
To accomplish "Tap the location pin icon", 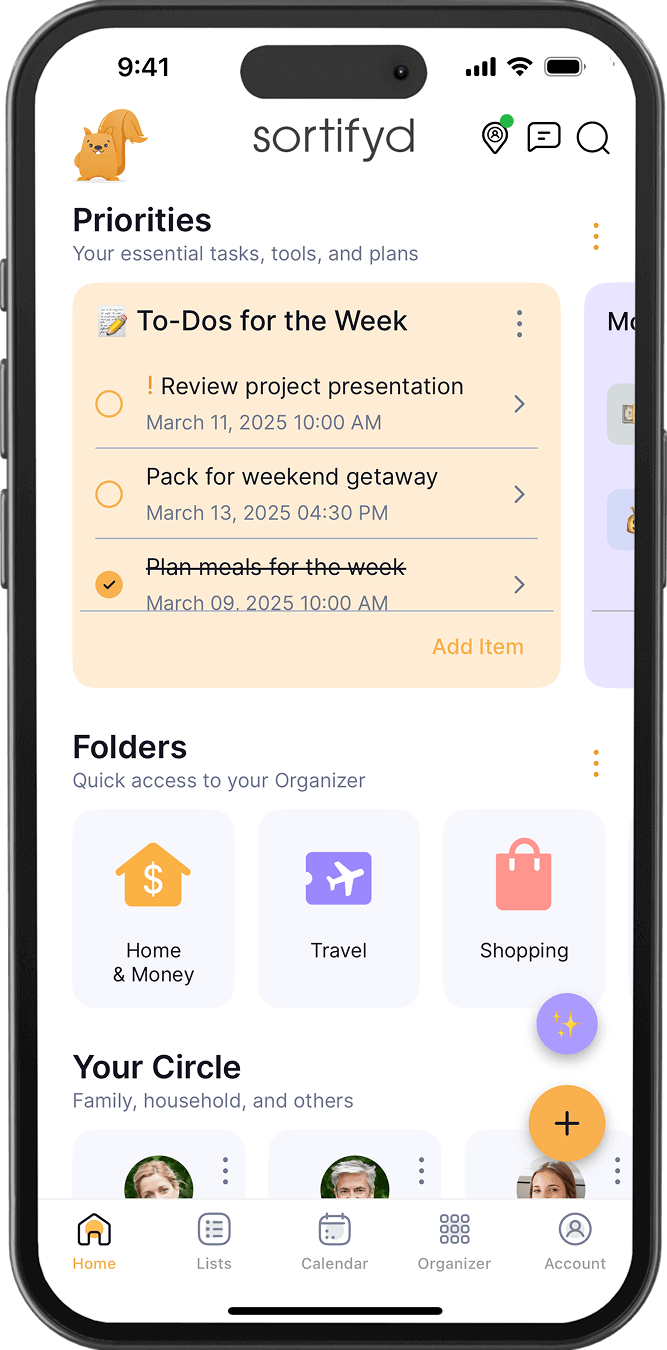I will click(x=496, y=136).
